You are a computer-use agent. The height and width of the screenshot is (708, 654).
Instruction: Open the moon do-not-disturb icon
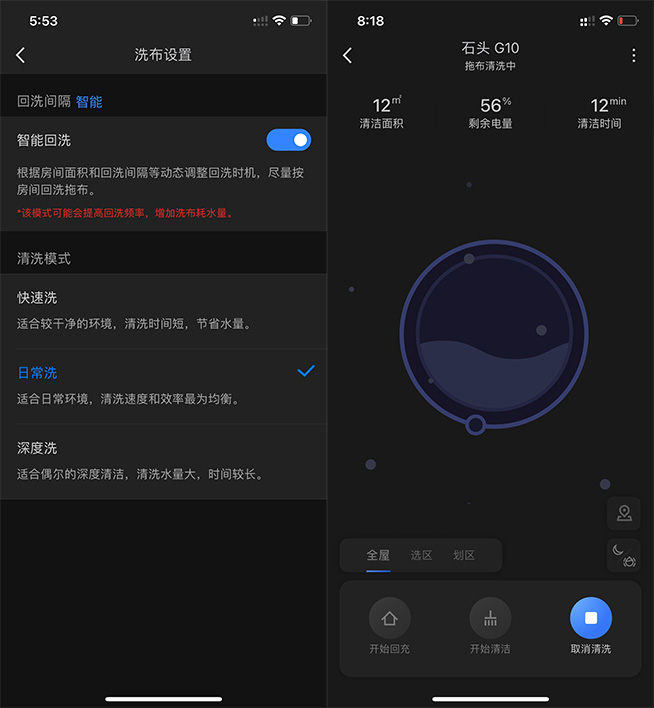(x=624, y=555)
